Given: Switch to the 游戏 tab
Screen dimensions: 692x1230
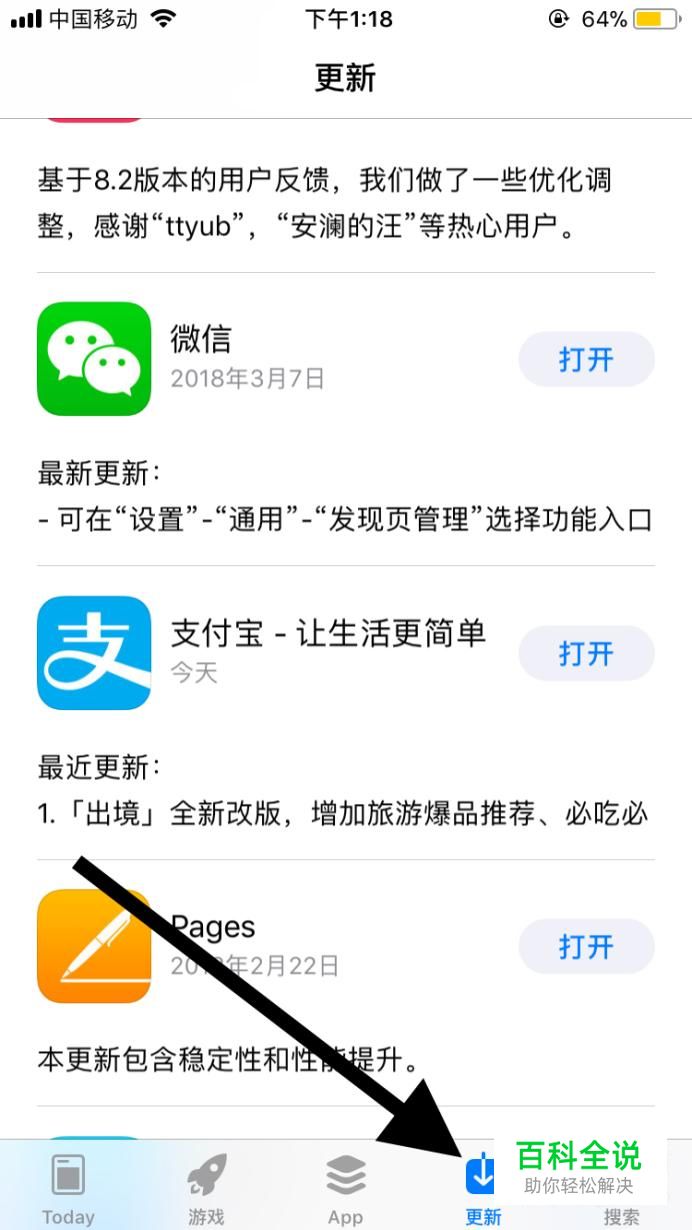Looking at the screenshot, I should pos(207,1188).
